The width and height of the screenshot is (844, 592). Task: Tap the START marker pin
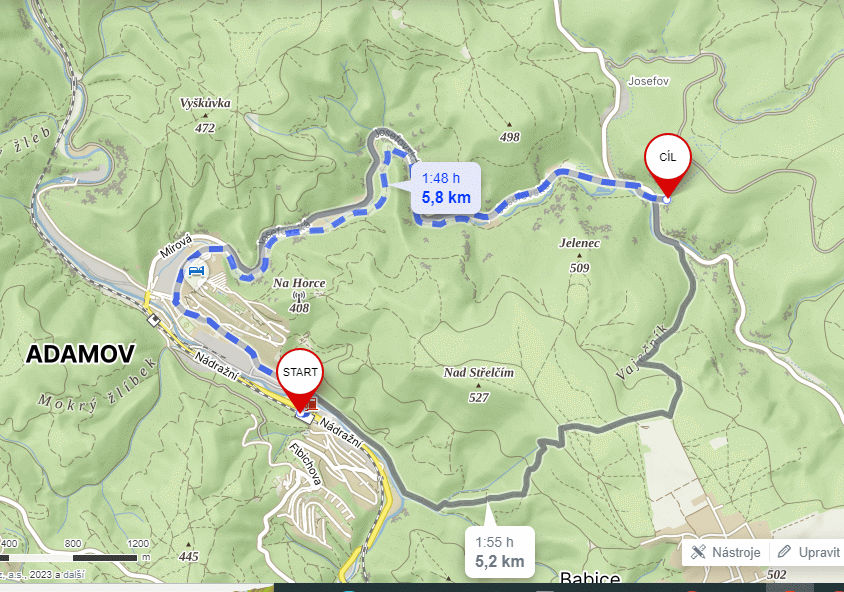pyautogui.click(x=299, y=375)
